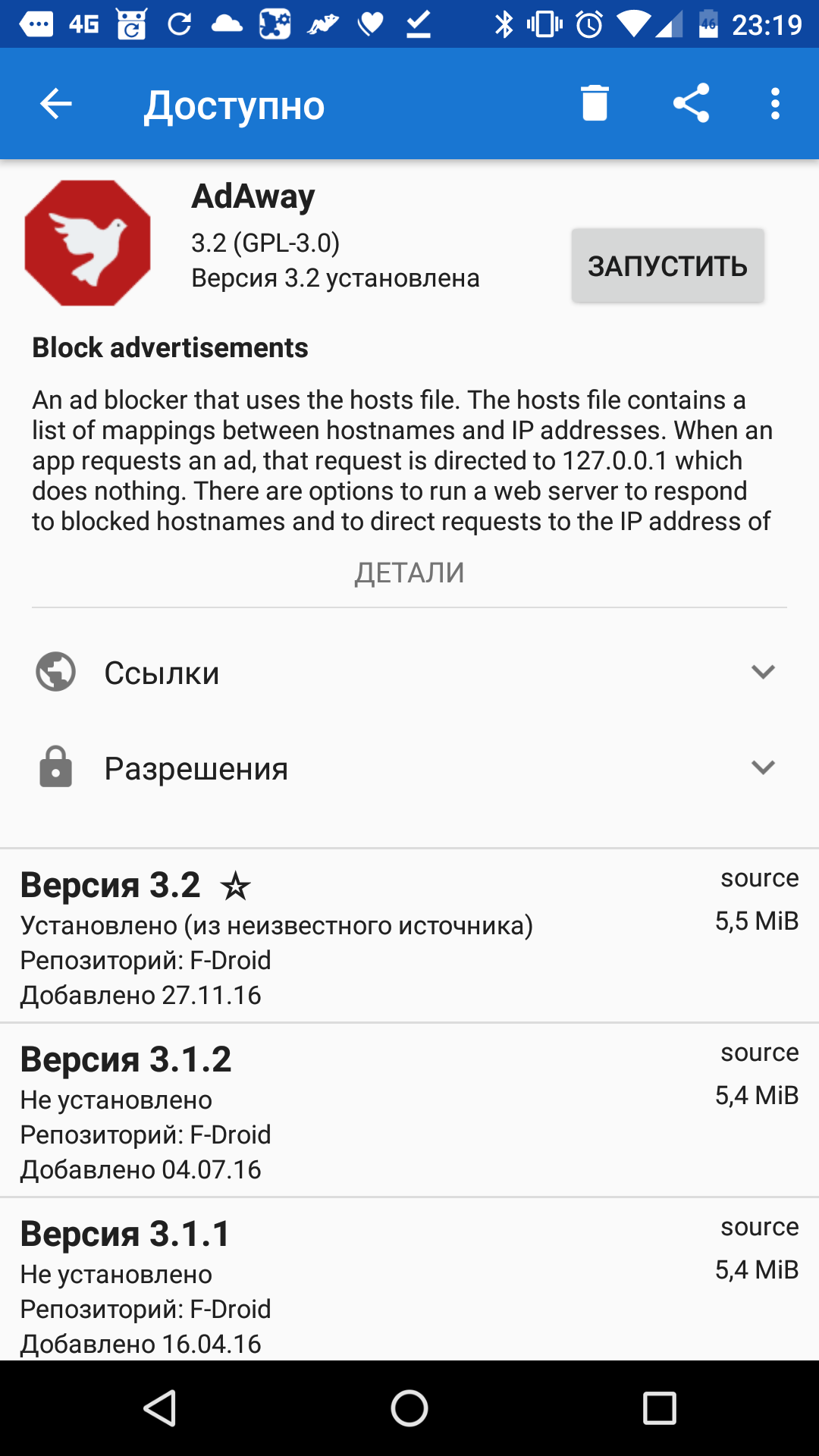The image size is (819, 1456).
Task: Share the AdAway app
Action: point(691,104)
